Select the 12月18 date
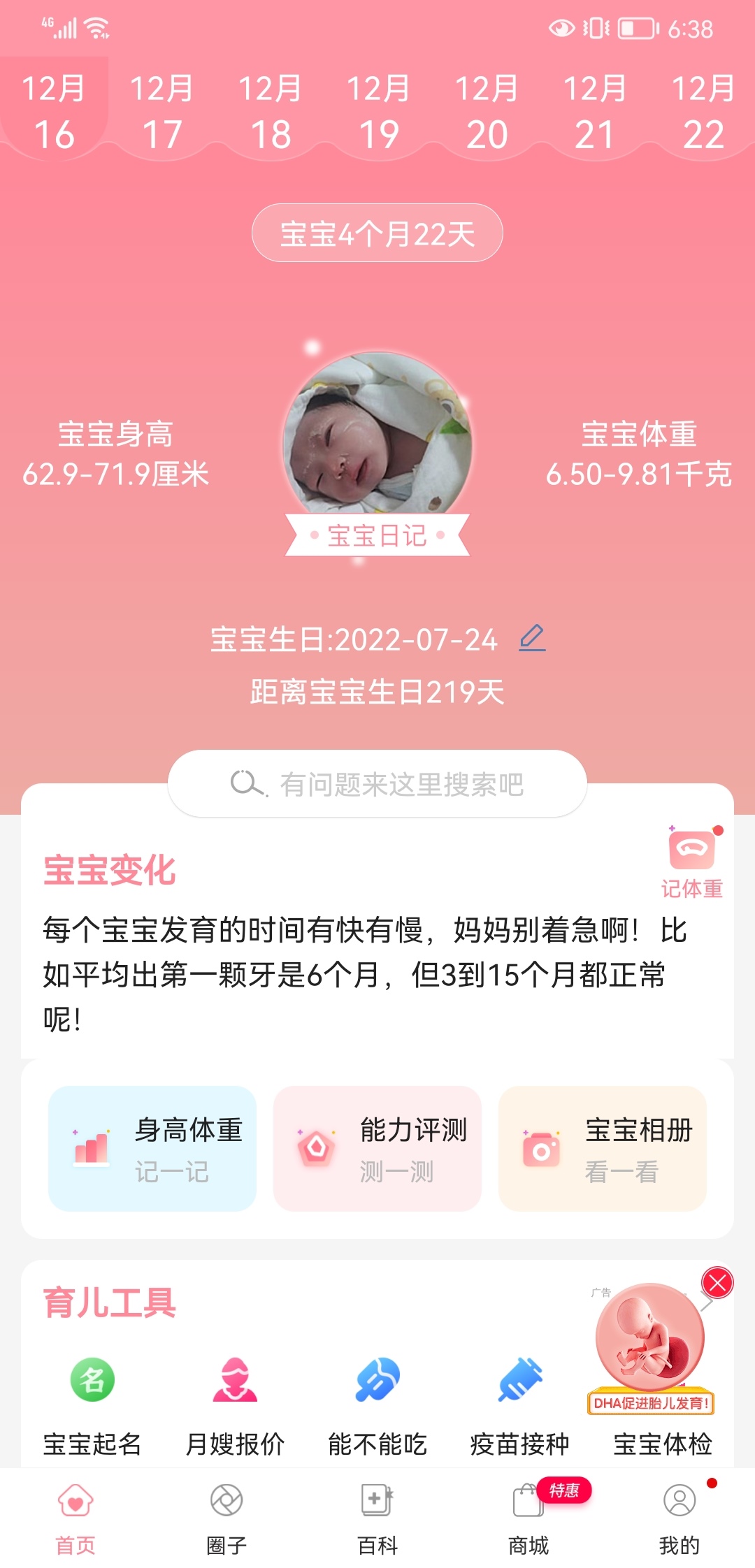Image resolution: width=755 pixels, height=1568 pixels. pyautogui.click(x=270, y=112)
